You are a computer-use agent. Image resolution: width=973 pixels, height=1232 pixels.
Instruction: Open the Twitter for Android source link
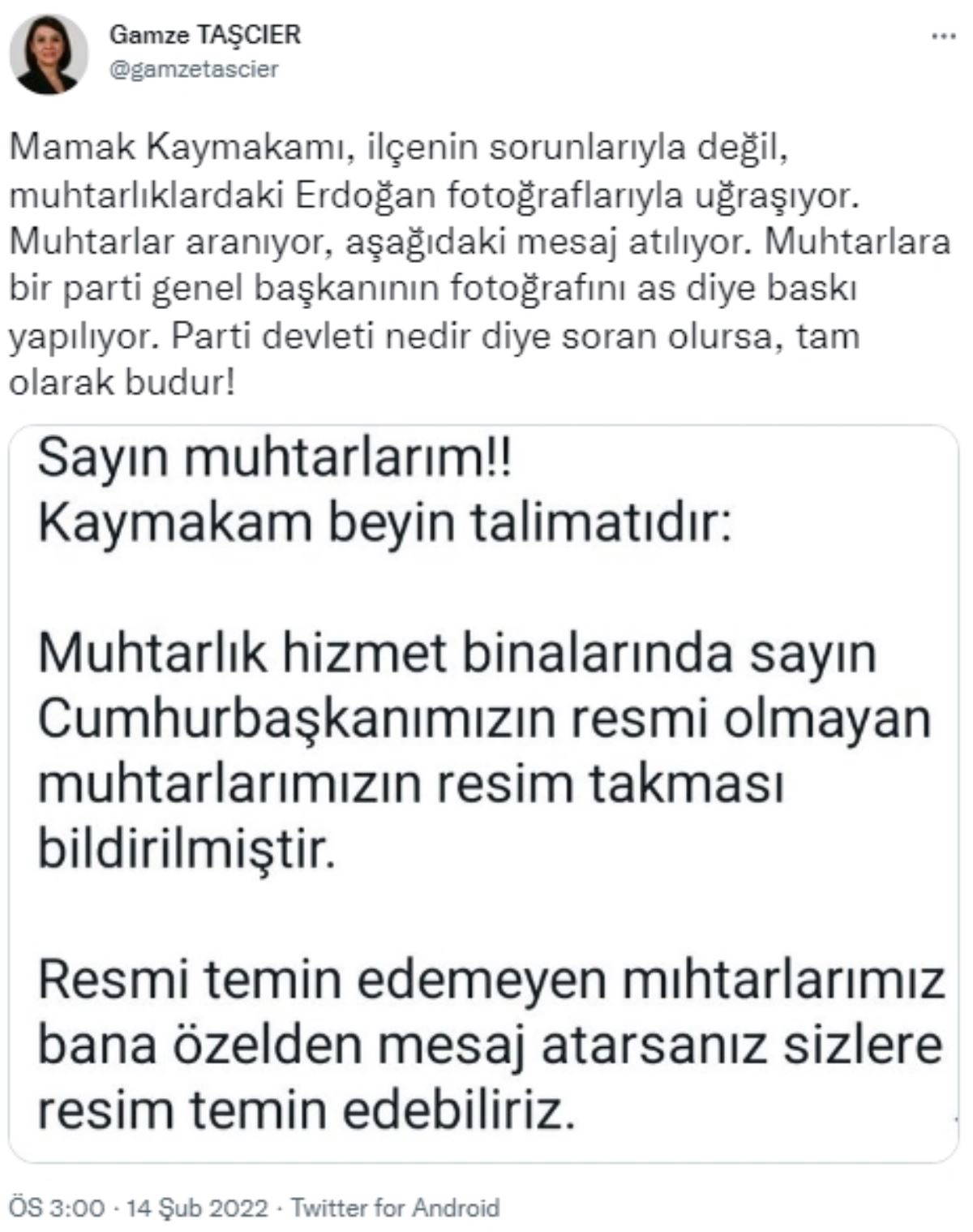click(395, 1208)
